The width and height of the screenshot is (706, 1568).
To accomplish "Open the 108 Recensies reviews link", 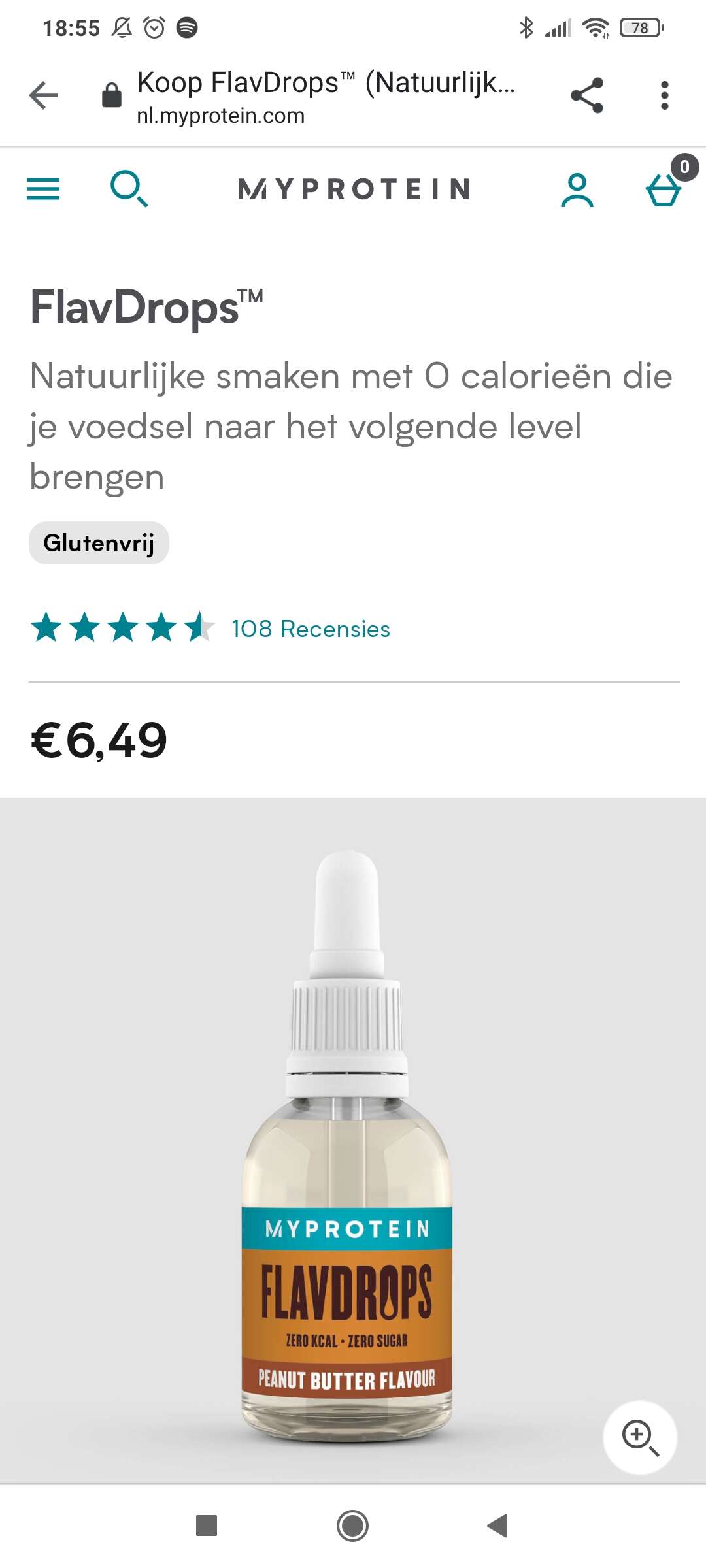I will click(x=311, y=629).
